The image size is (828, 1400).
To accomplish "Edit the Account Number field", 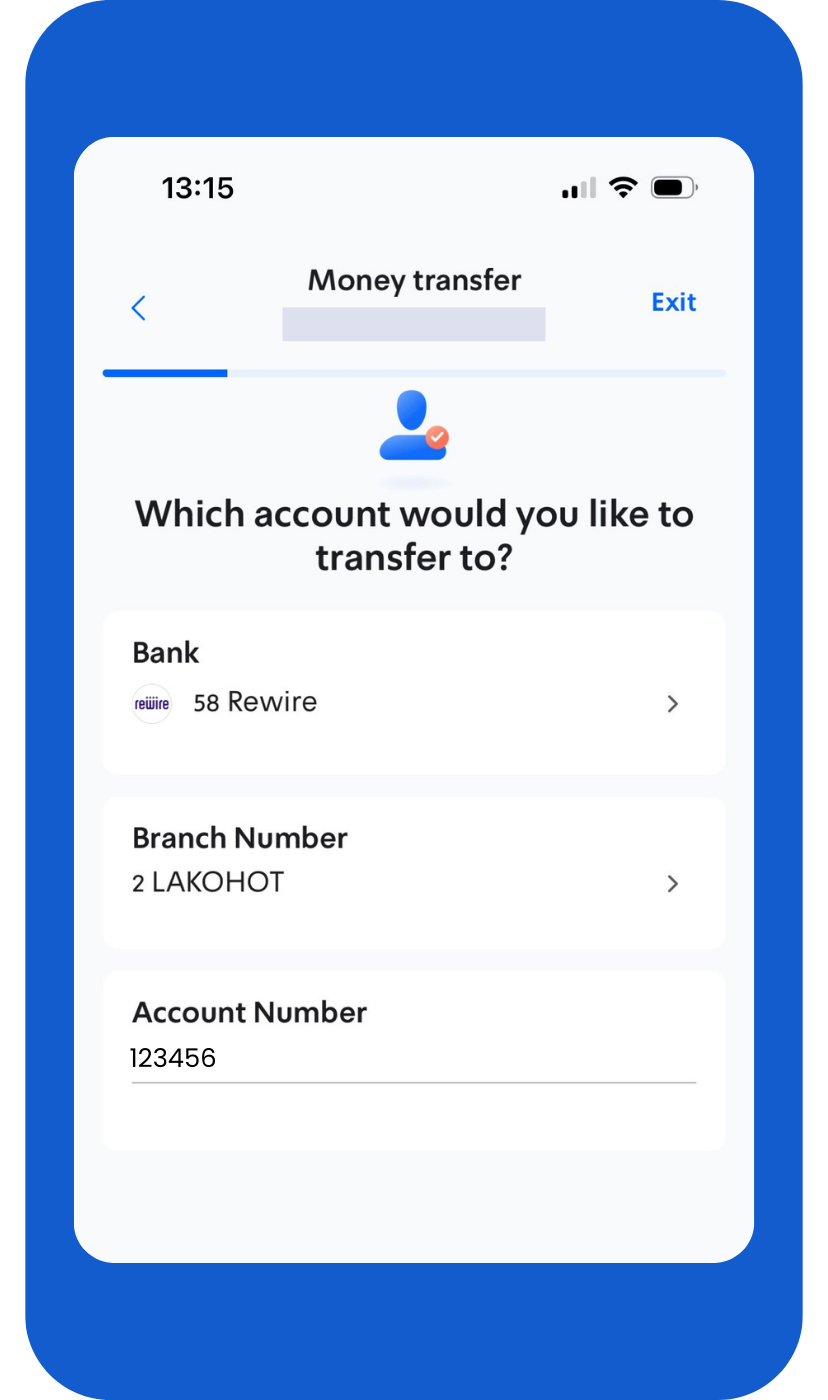I will pyautogui.click(x=413, y=1058).
